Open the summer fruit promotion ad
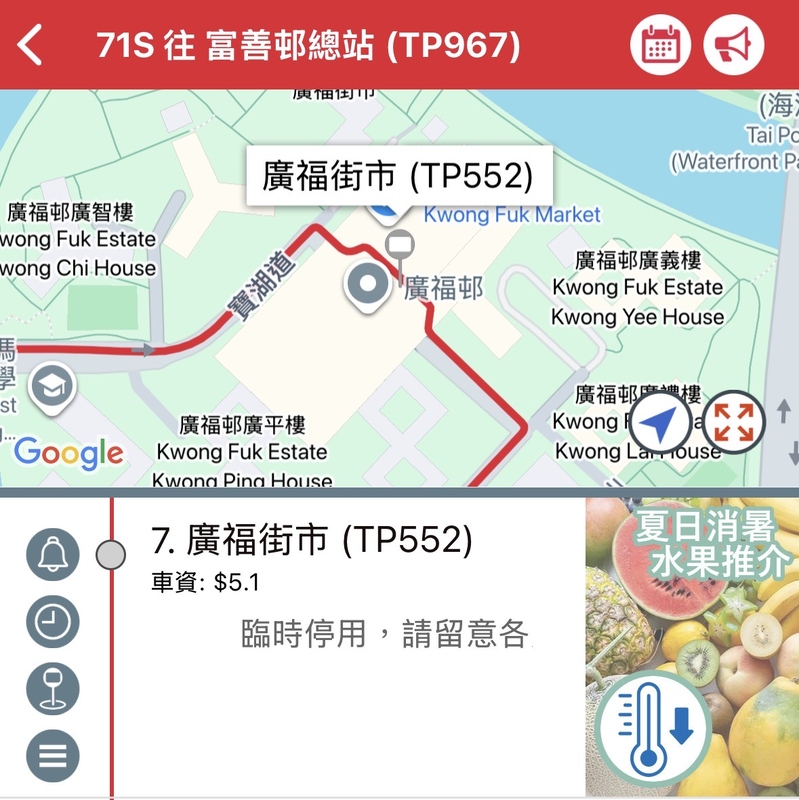This screenshot has height=800, width=799. point(691,648)
